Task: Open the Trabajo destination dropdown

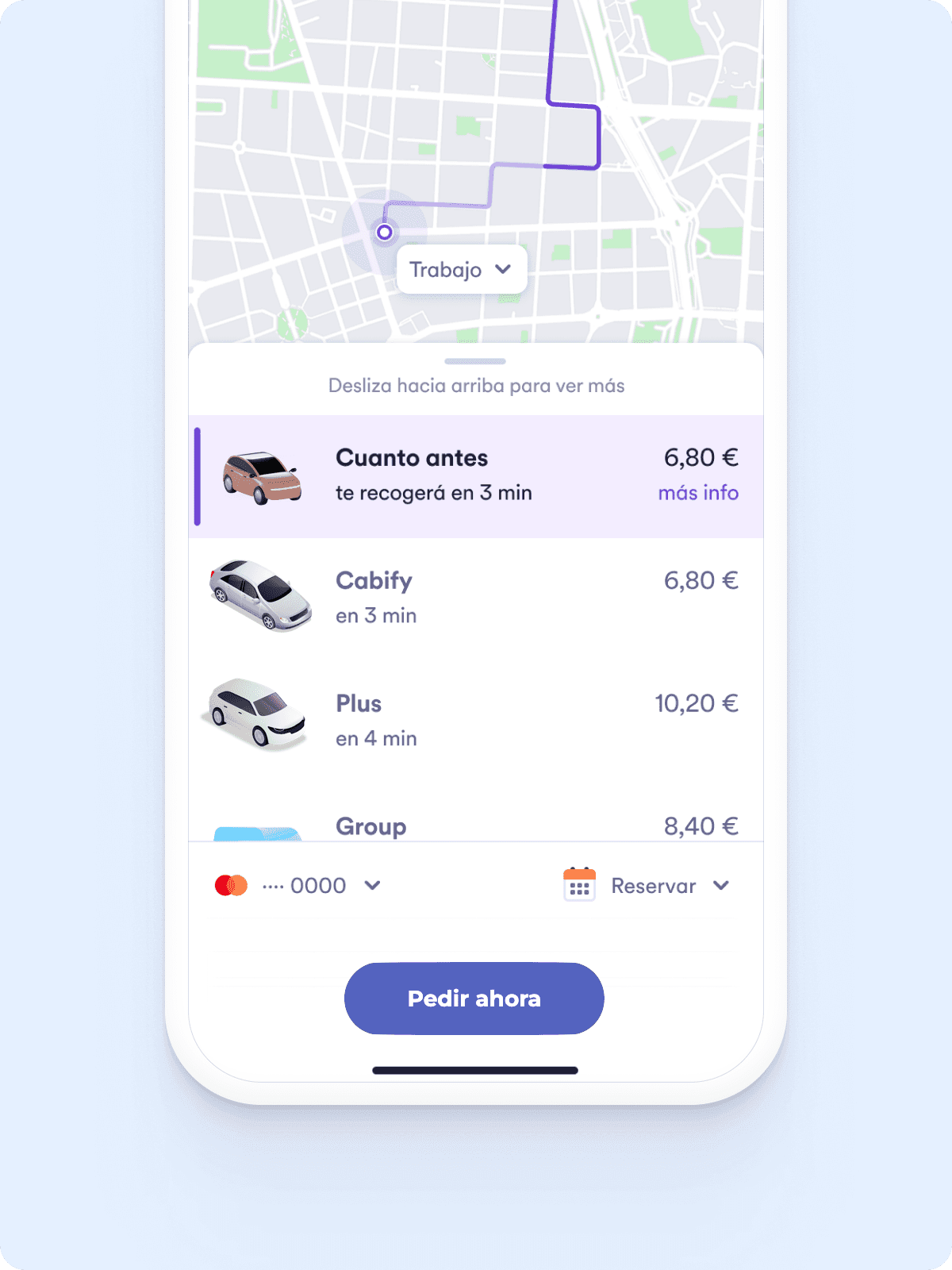Action: tap(461, 270)
